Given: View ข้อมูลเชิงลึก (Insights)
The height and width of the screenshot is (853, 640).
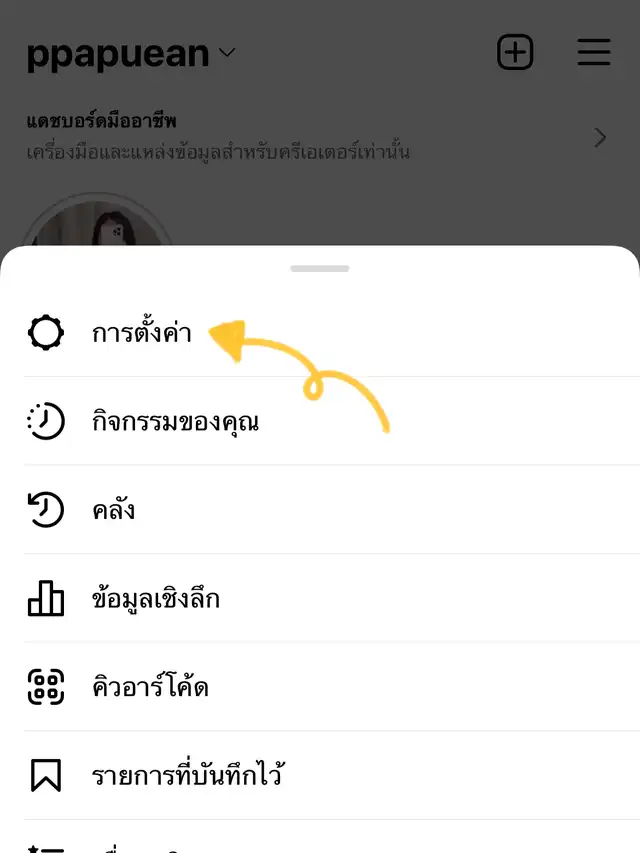Looking at the screenshot, I should click(x=155, y=599).
